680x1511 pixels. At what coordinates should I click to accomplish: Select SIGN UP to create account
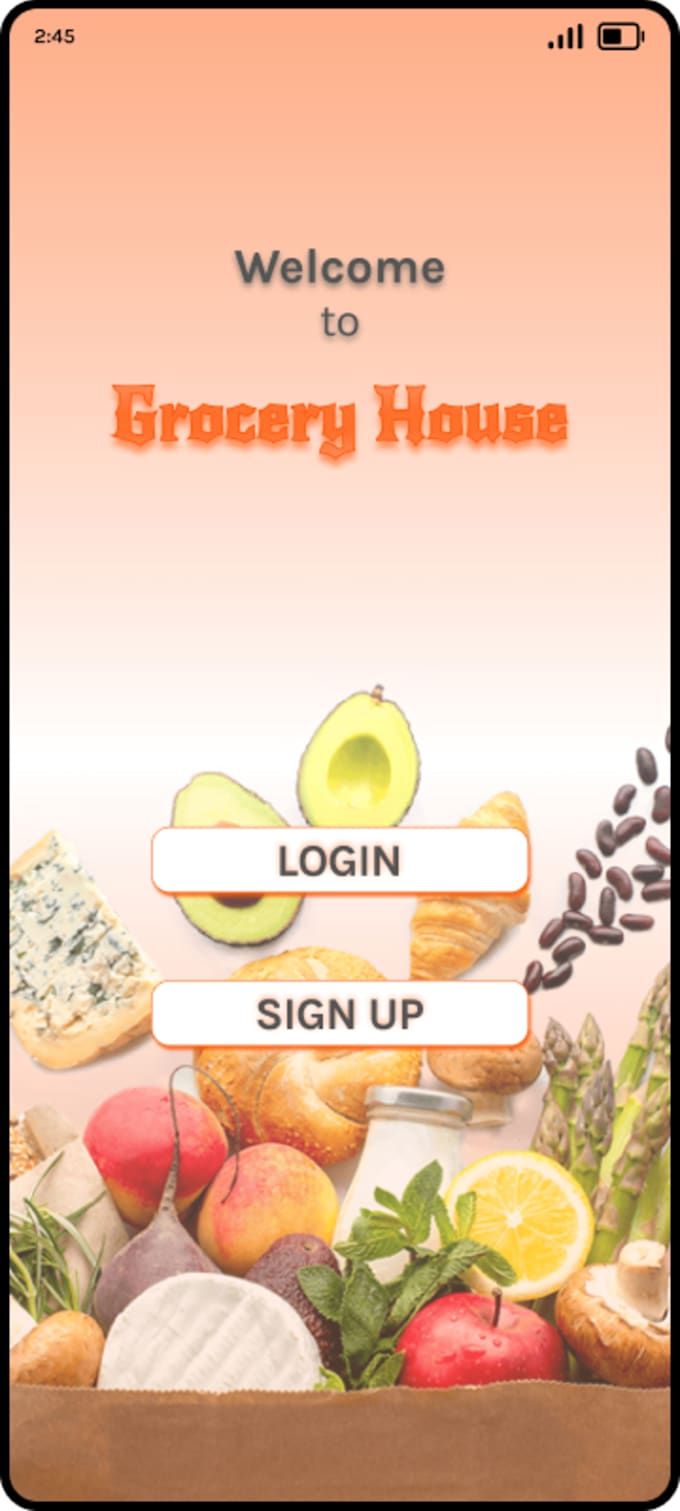tap(339, 1014)
